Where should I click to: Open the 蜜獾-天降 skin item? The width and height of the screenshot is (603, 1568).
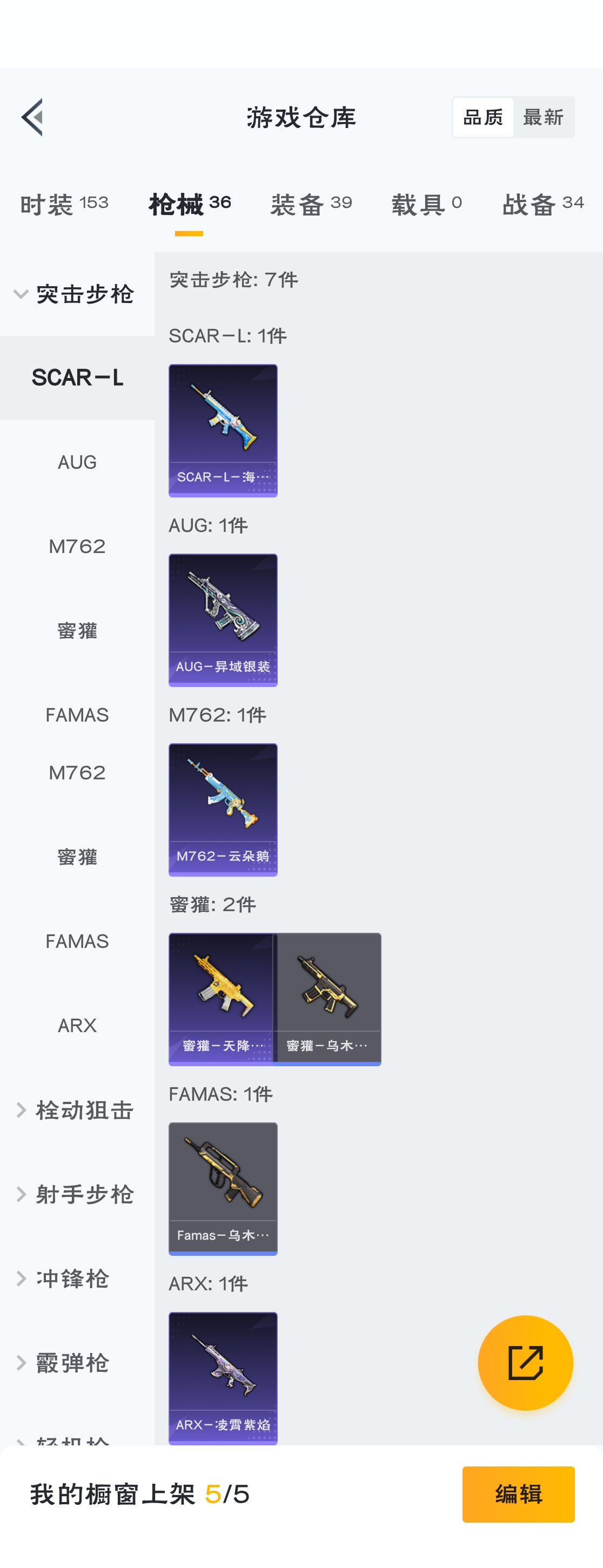click(220, 998)
